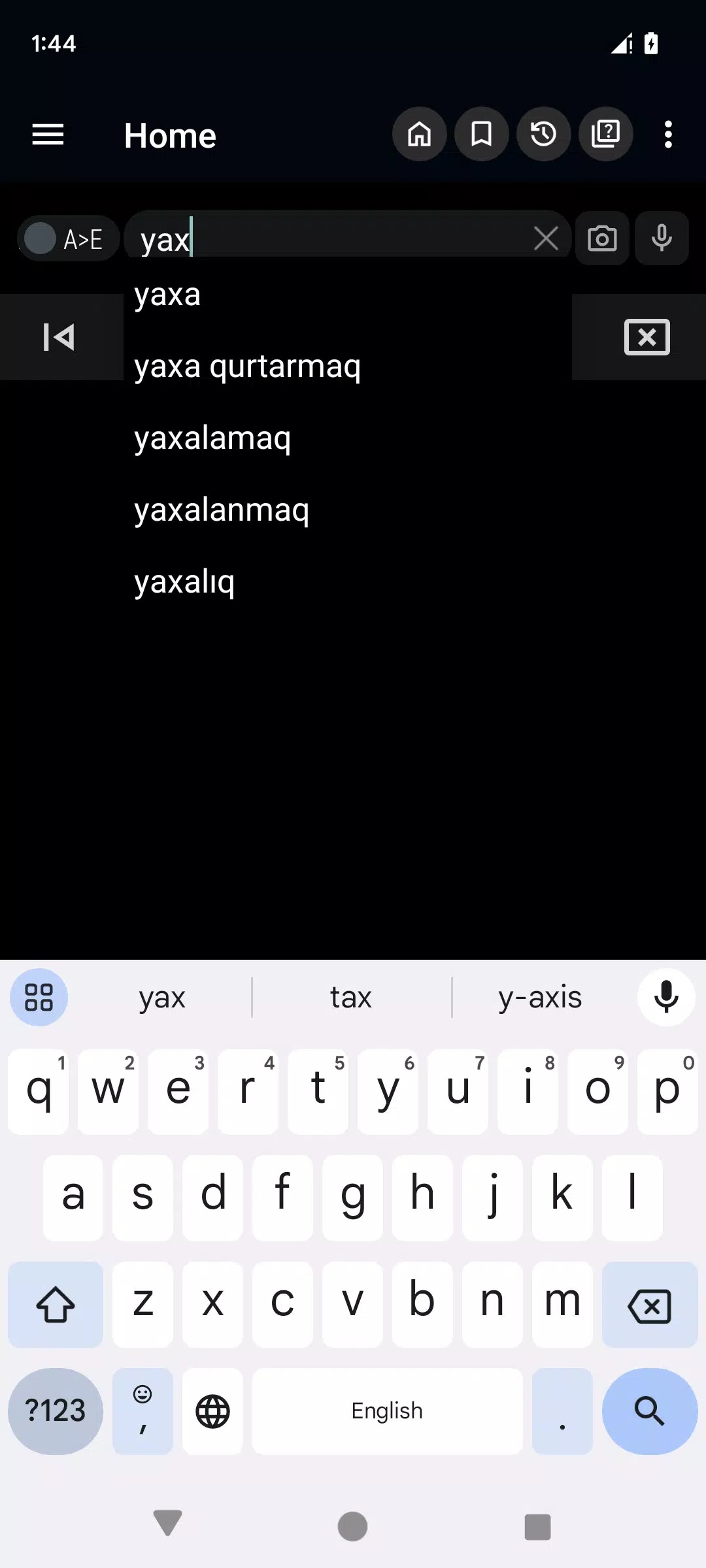This screenshot has width=706, height=1568.
Task: Pick the suggestion "yaxalanmaq"
Action: [222, 510]
